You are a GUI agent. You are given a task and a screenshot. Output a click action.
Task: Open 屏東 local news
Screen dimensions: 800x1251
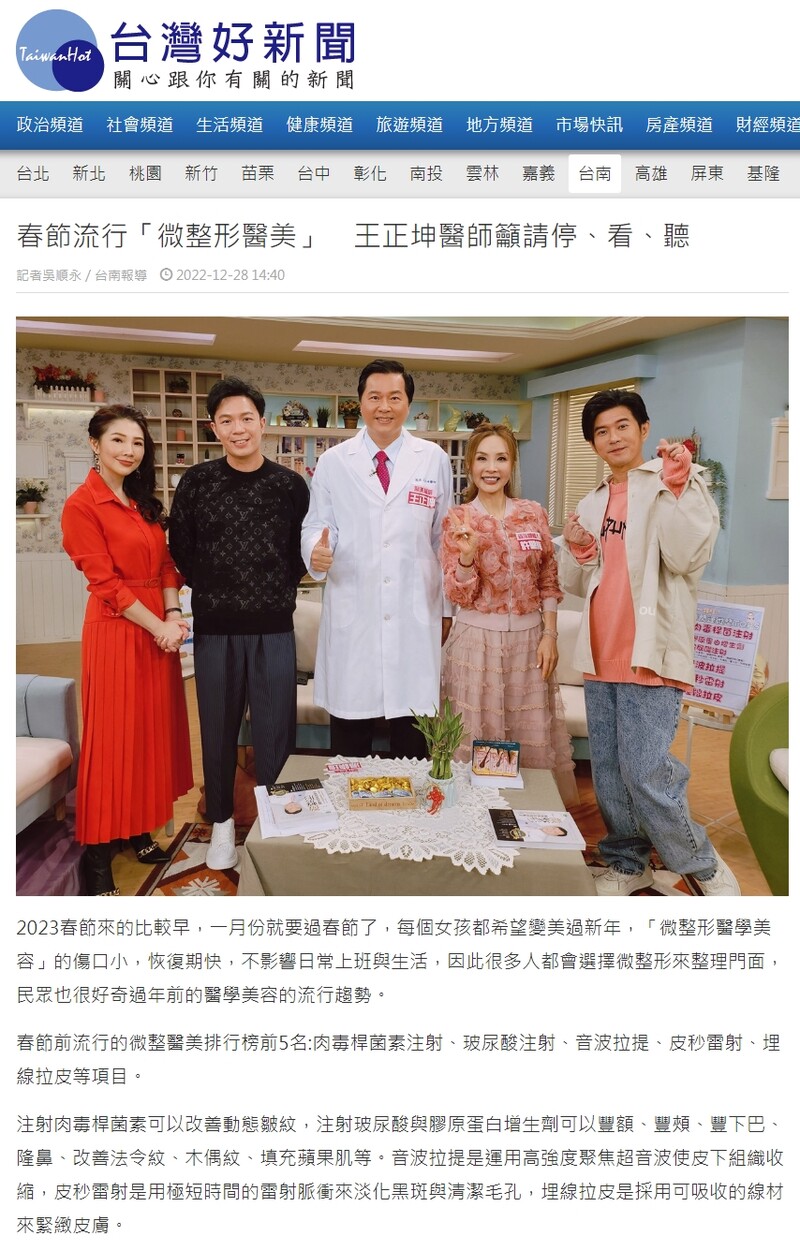pos(707,173)
